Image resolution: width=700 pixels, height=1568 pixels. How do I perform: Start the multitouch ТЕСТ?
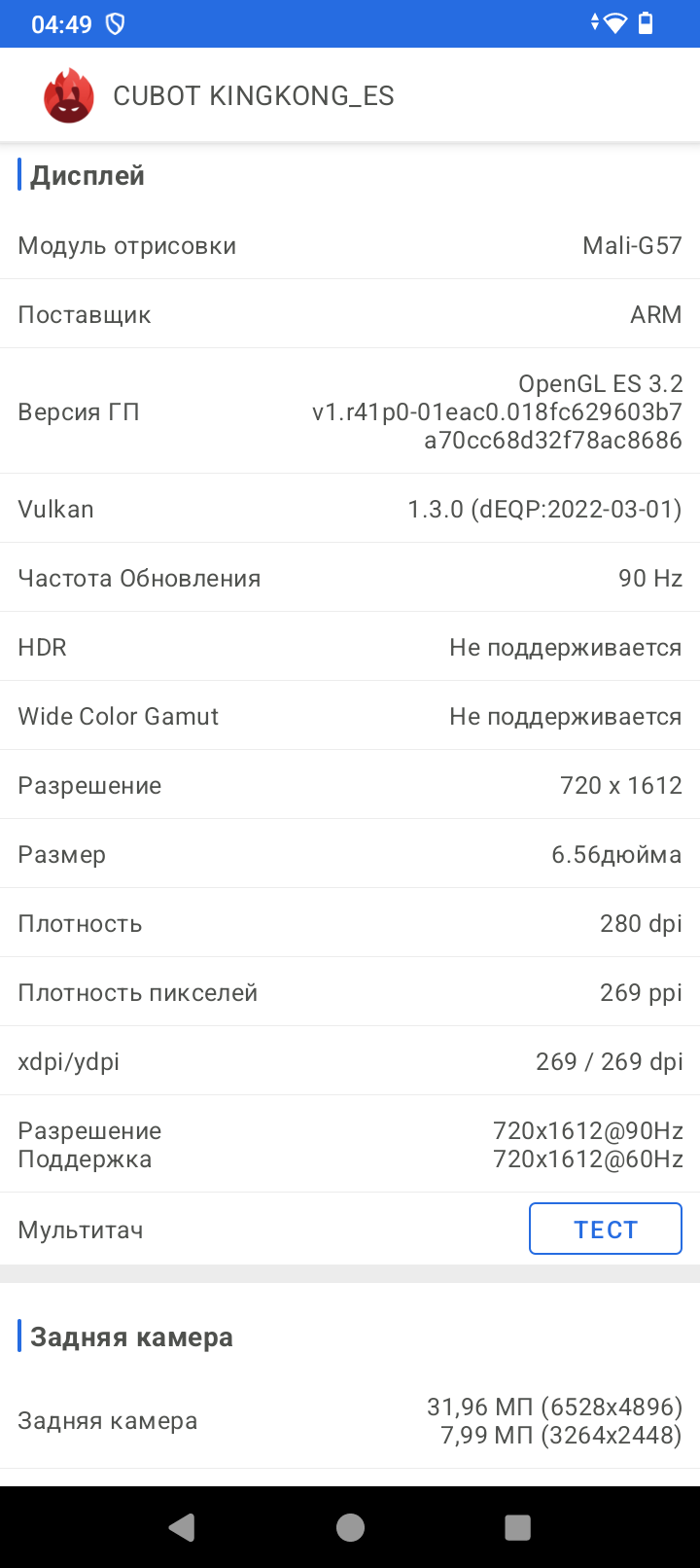click(605, 1229)
